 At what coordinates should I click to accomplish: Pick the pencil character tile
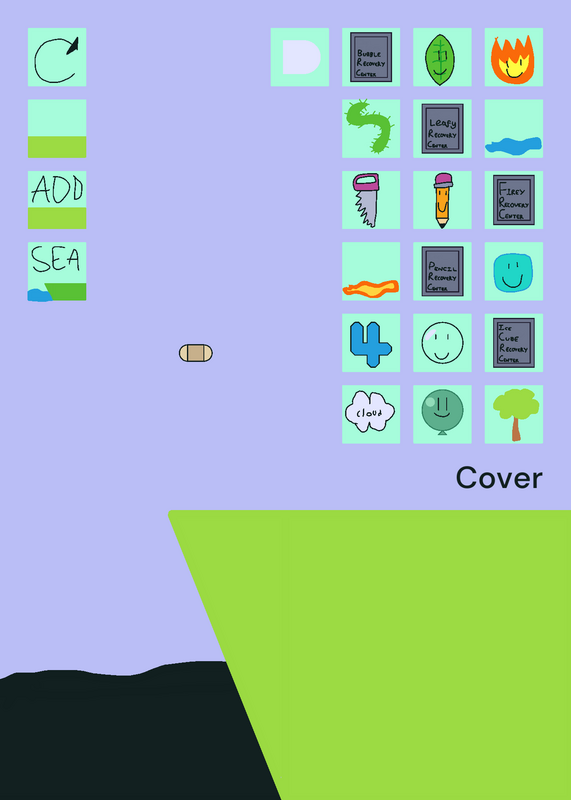click(442, 200)
